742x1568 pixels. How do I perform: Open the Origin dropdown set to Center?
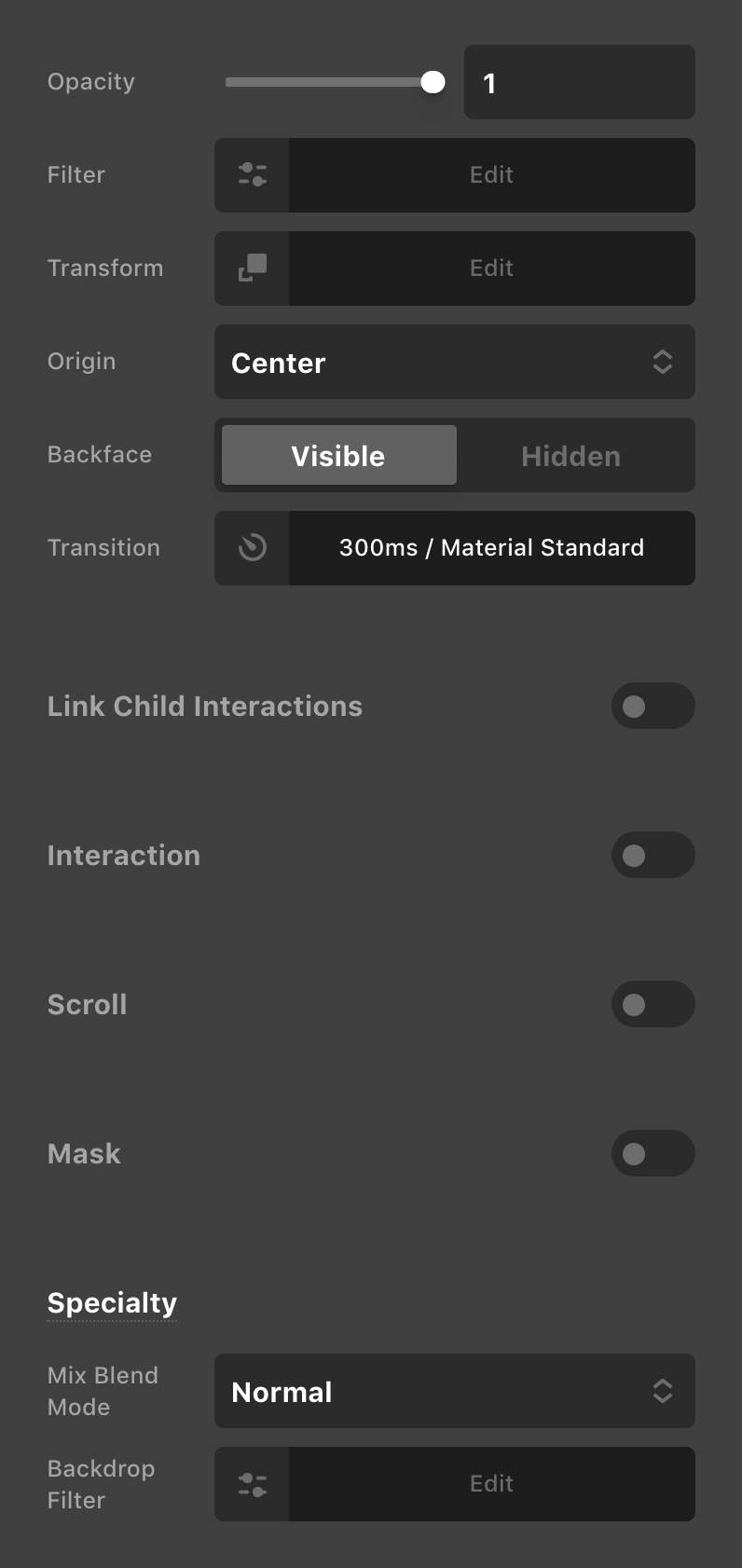454,362
